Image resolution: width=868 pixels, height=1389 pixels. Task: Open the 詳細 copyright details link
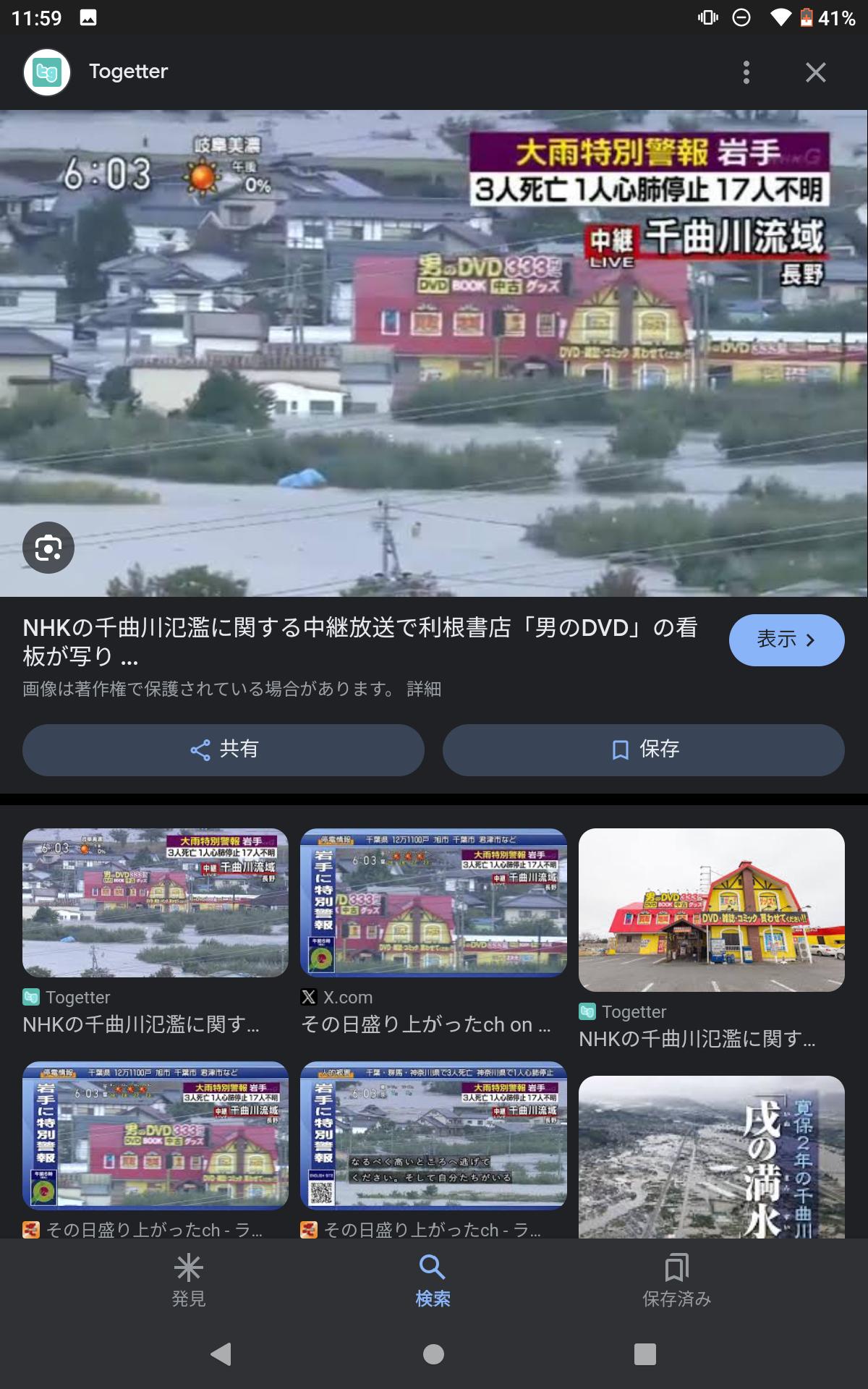[x=424, y=689]
